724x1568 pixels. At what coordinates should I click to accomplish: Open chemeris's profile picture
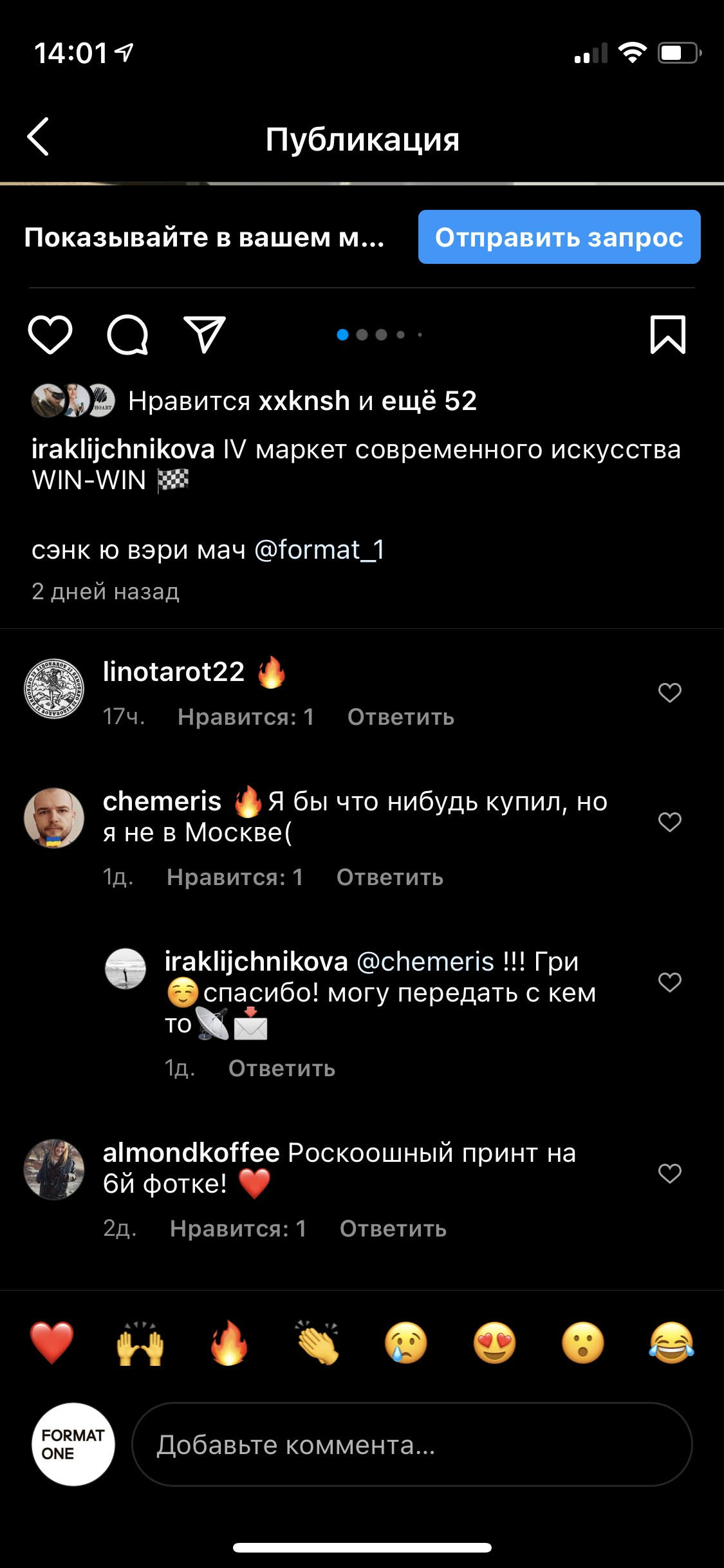tap(54, 818)
